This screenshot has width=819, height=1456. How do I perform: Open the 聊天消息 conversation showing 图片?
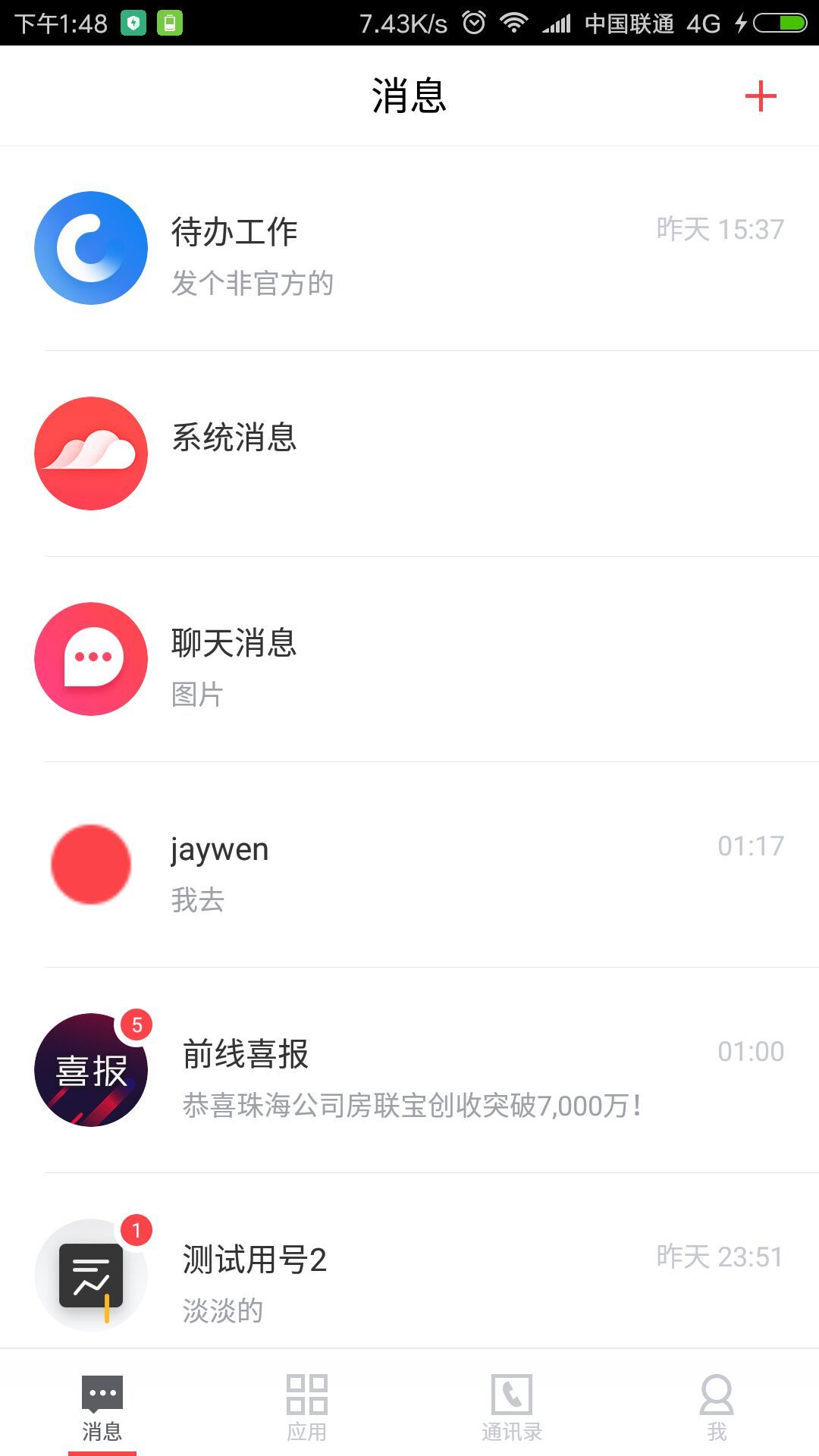pos(409,660)
